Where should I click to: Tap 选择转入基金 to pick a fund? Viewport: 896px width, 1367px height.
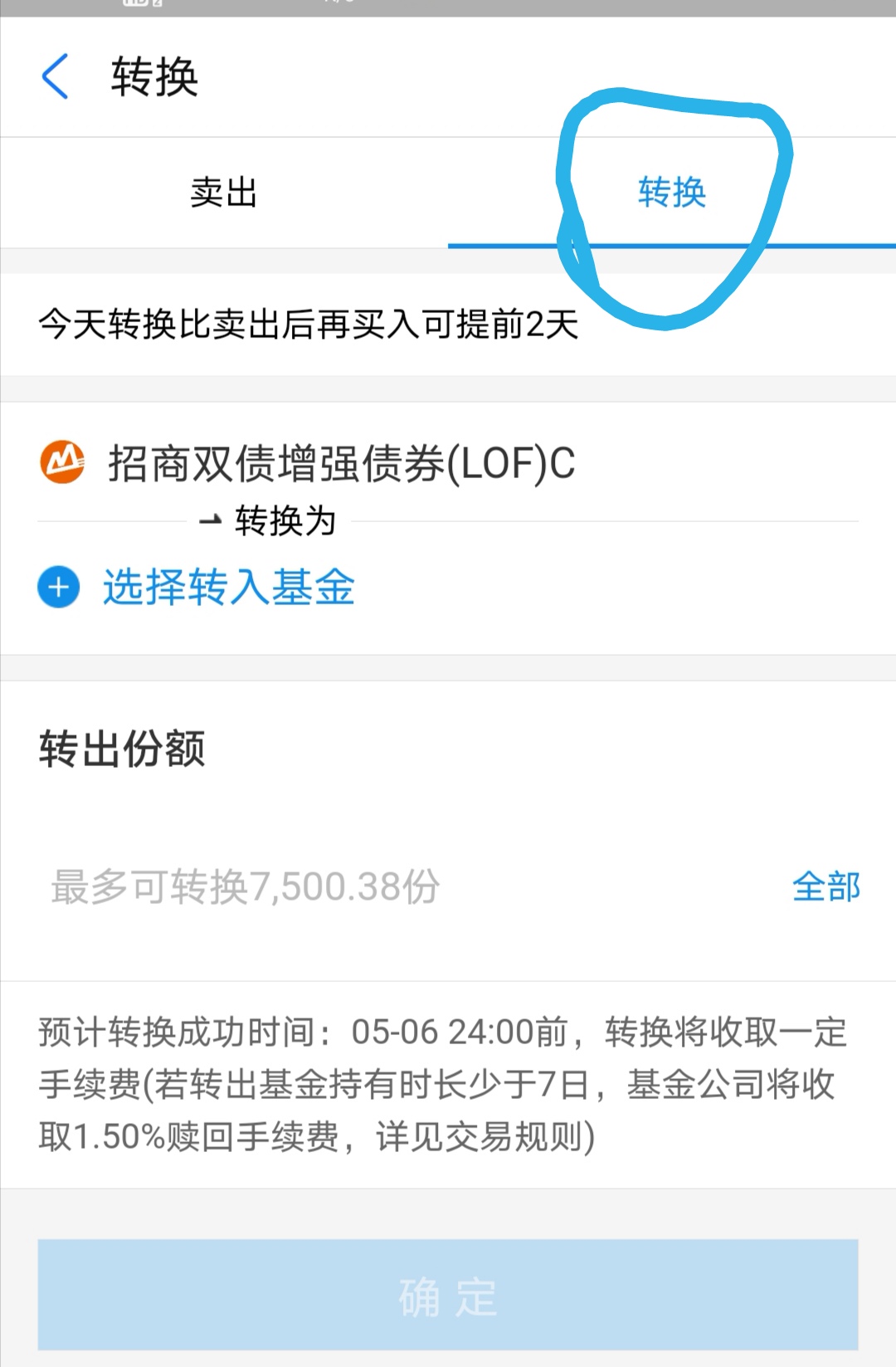(228, 588)
